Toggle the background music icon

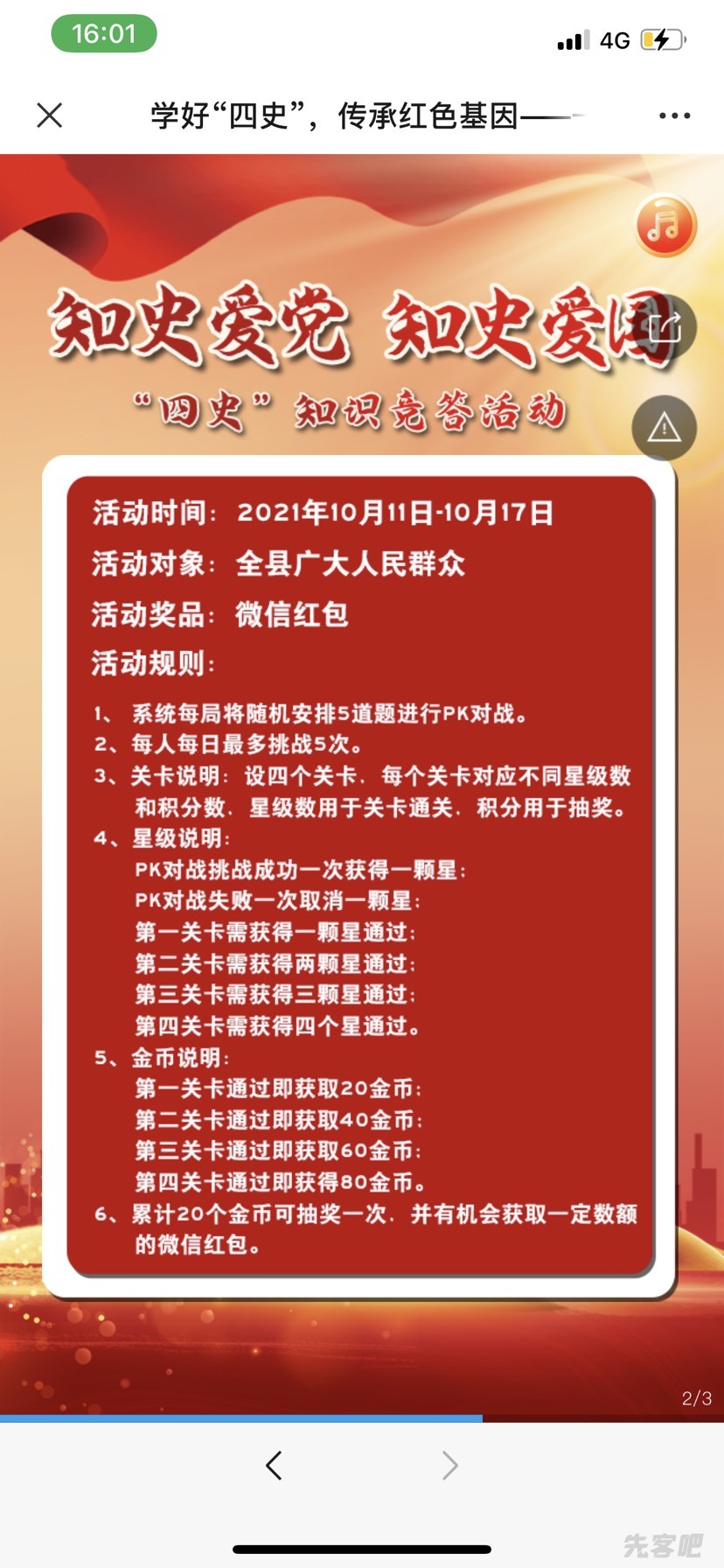pos(665,225)
